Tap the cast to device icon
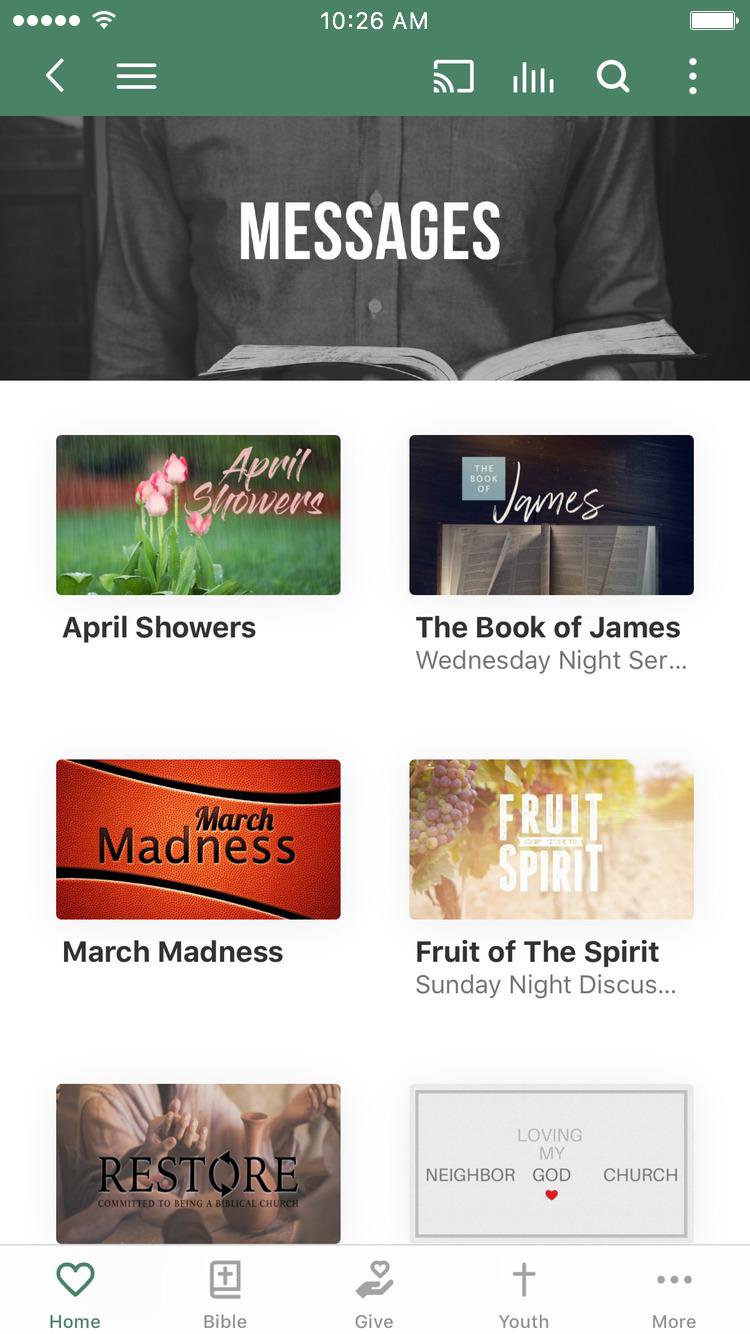Viewport: 750px width, 1334px height. point(453,76)
